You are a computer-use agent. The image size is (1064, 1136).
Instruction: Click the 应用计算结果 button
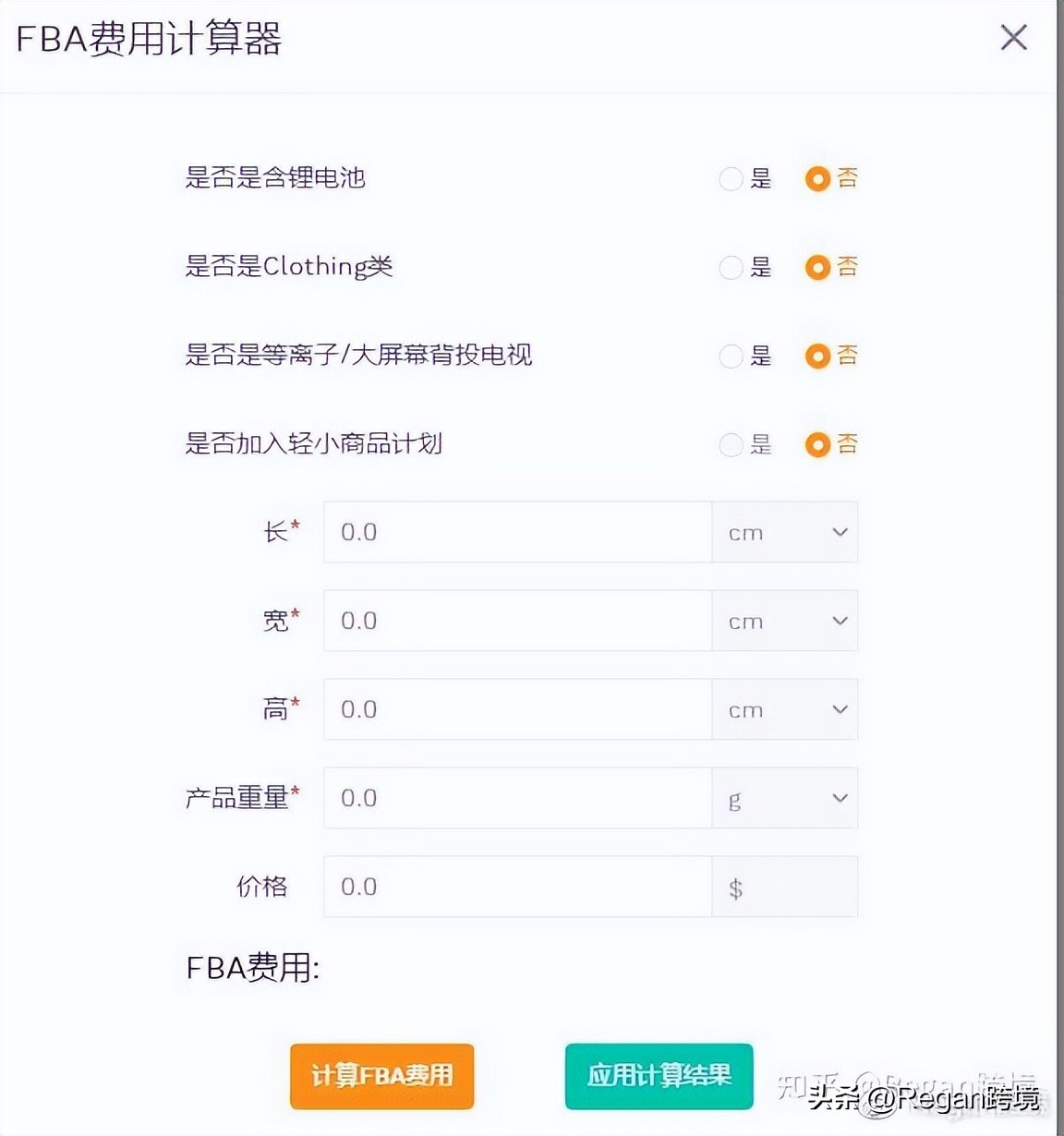[659, 1076]
